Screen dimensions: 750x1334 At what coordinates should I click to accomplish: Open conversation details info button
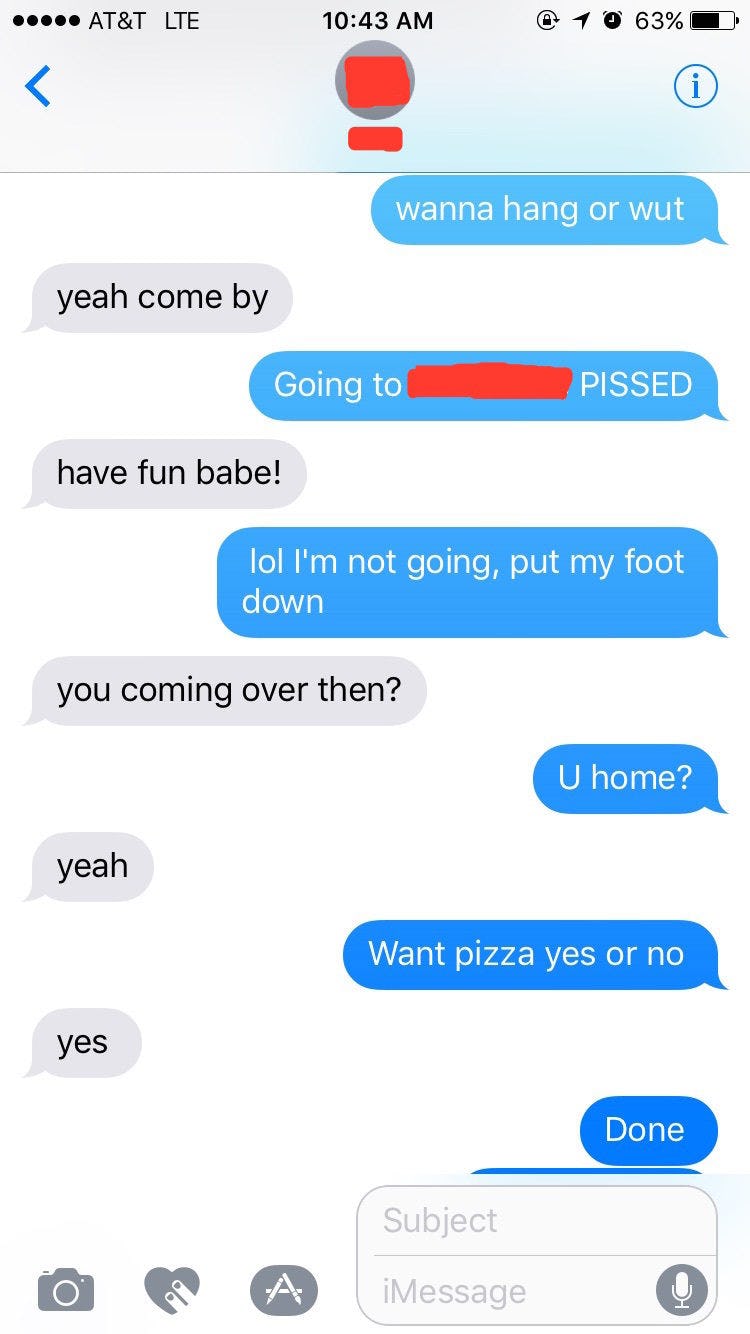pyautogui.click(x=695, y=88)
